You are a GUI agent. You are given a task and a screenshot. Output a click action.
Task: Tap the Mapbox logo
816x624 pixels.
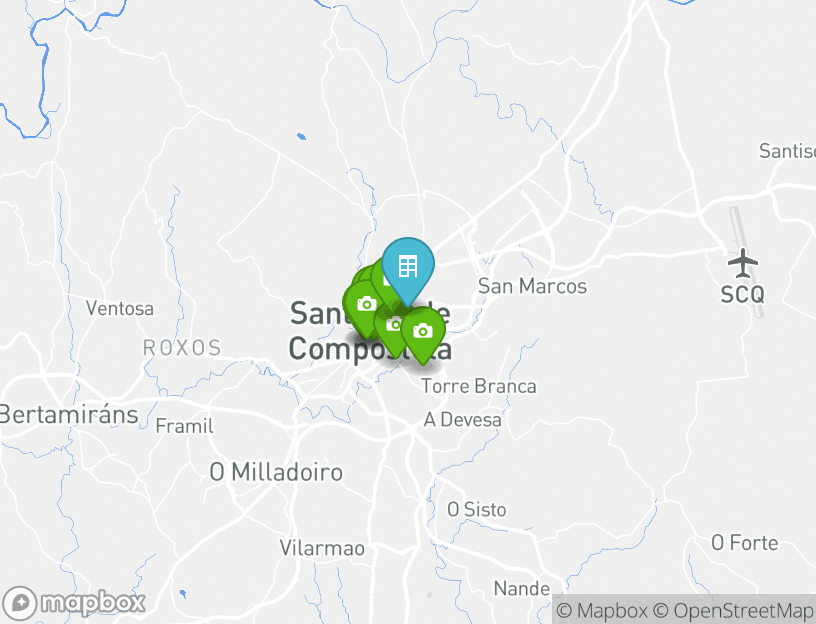76,603
